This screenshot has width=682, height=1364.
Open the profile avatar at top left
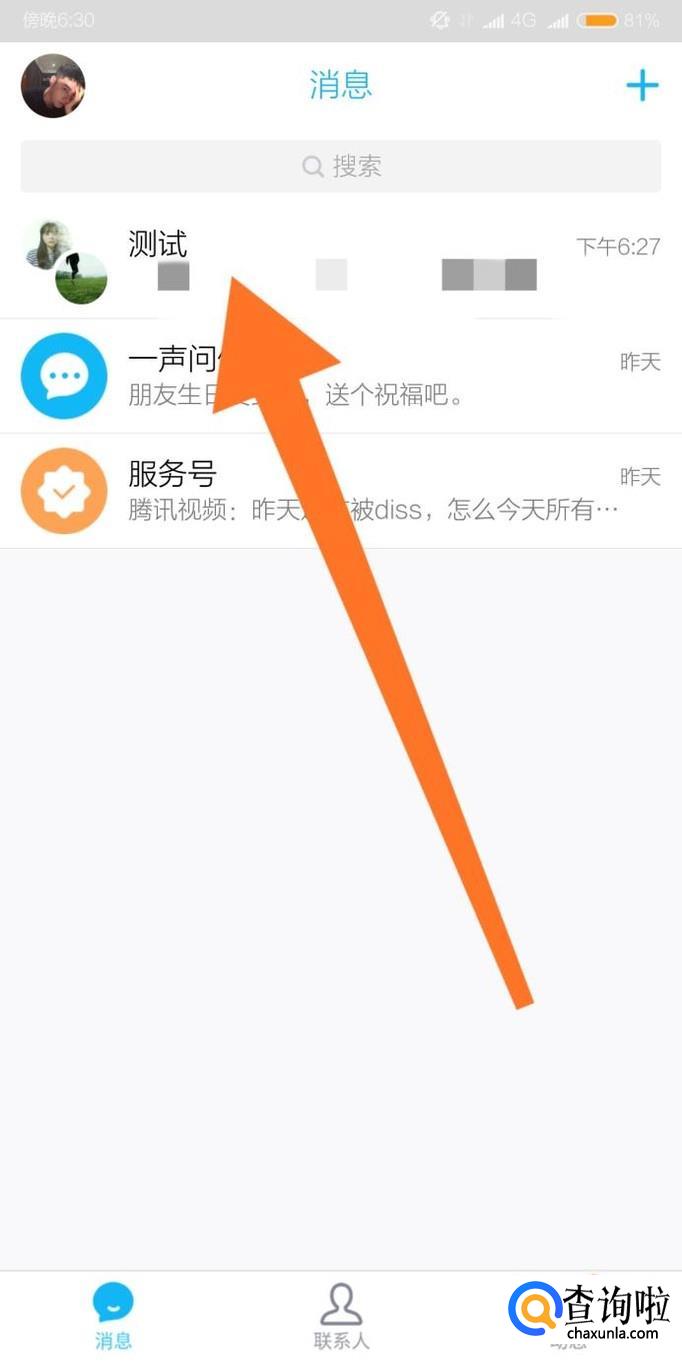click(53, 86)
